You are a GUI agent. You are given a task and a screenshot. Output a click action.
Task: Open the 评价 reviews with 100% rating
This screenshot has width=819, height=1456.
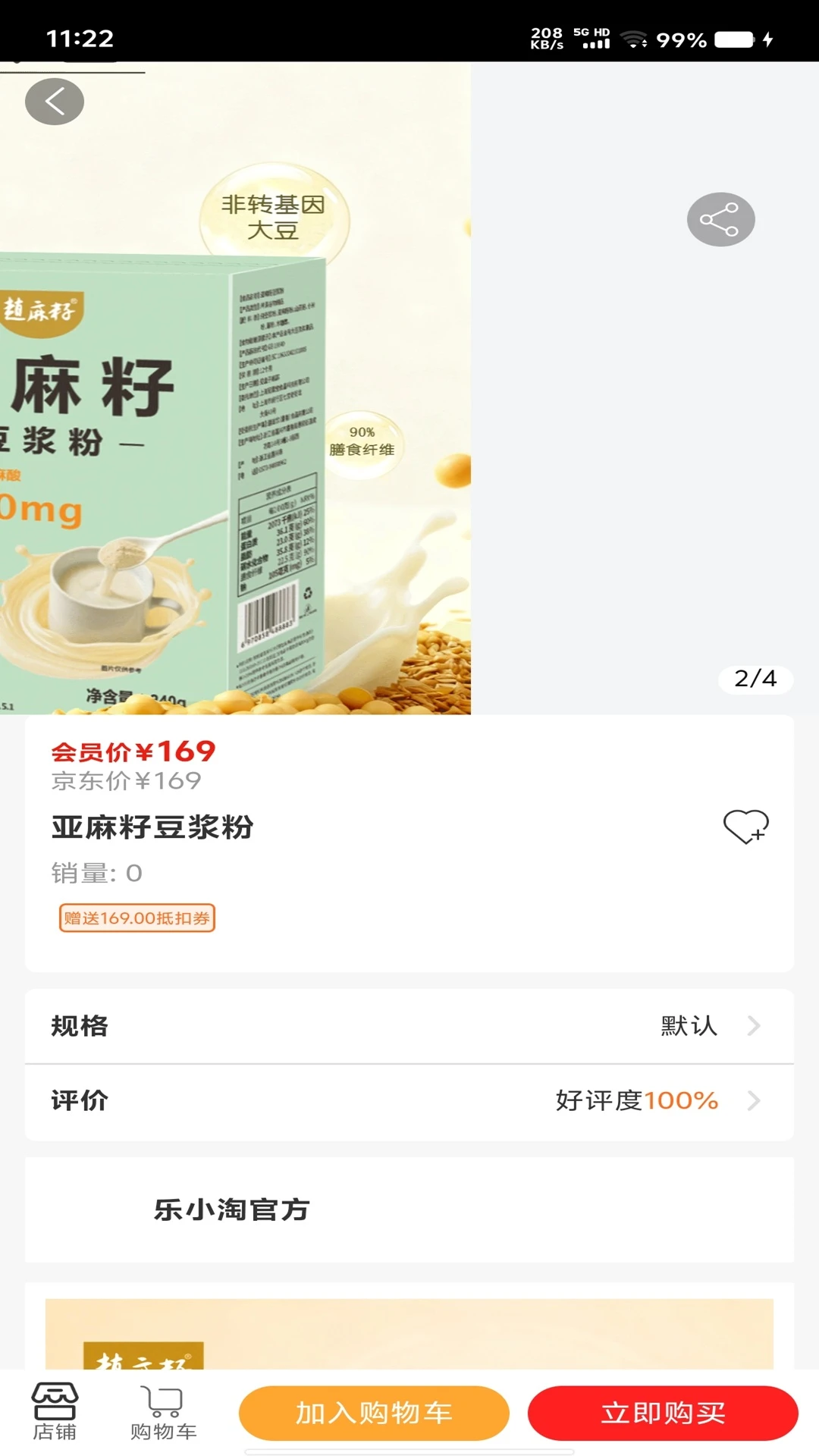point(409,1102)
